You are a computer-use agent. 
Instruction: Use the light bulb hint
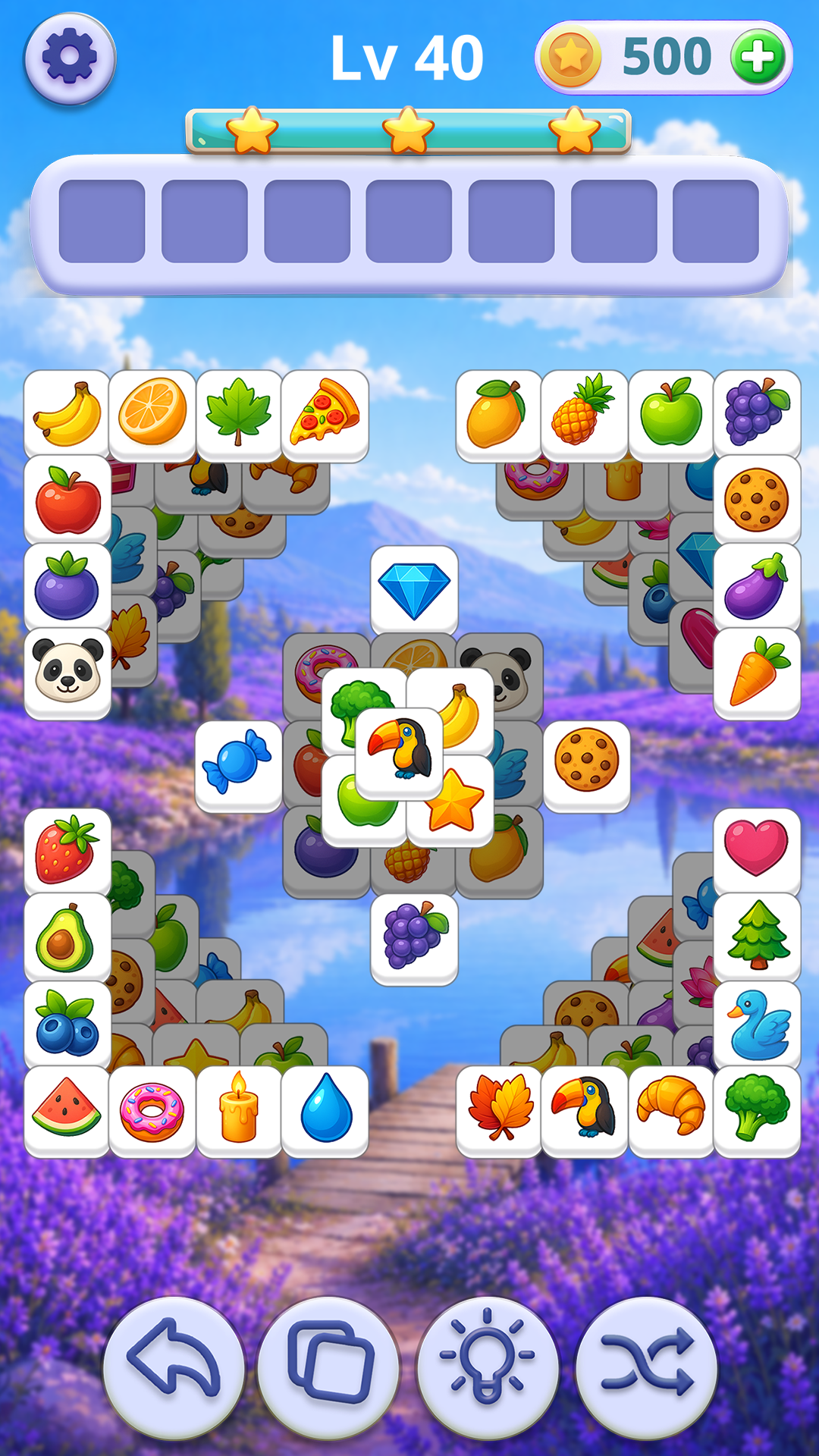[488, 1367]
